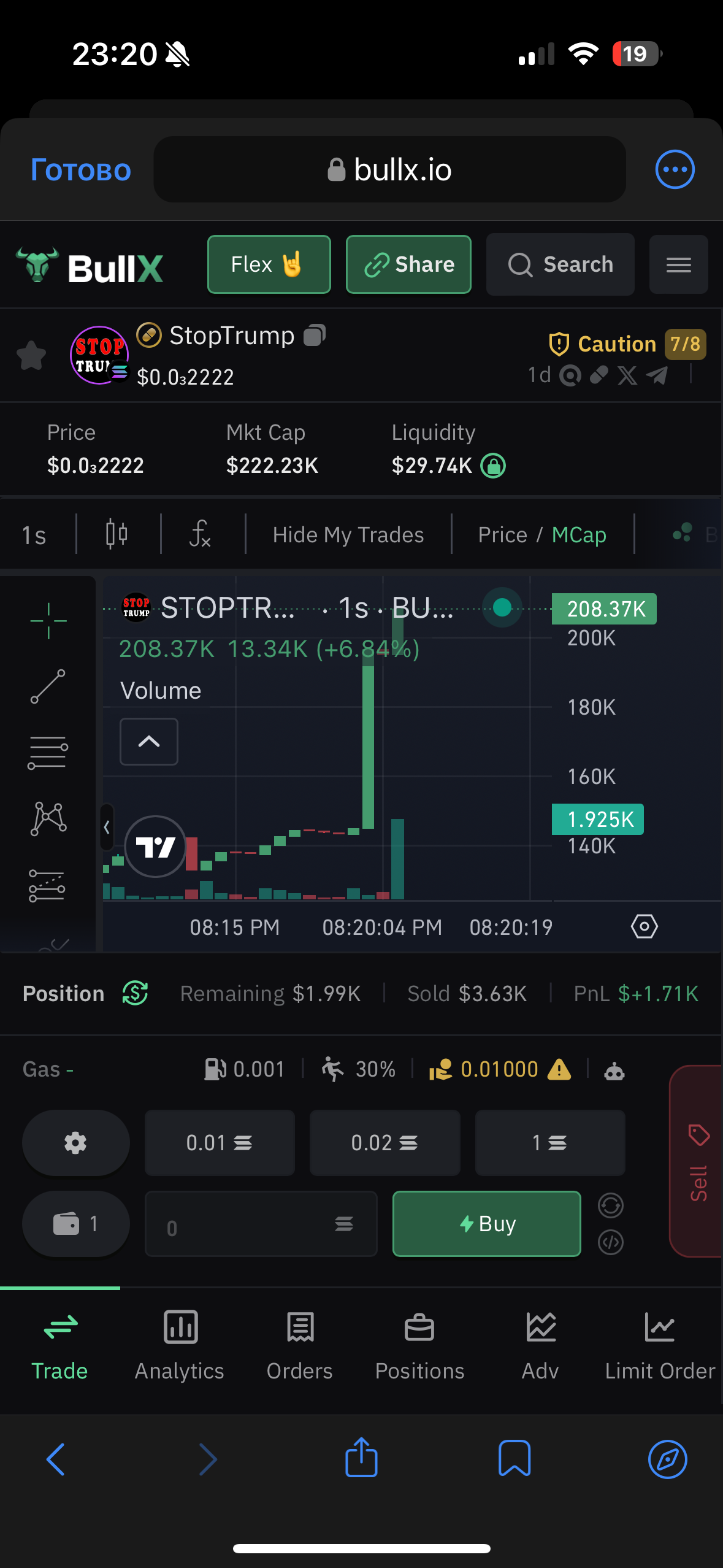Select the 0.01 SOL quick amount
This screenshot has height=1568, width=723.
[x=220, y=1143]
